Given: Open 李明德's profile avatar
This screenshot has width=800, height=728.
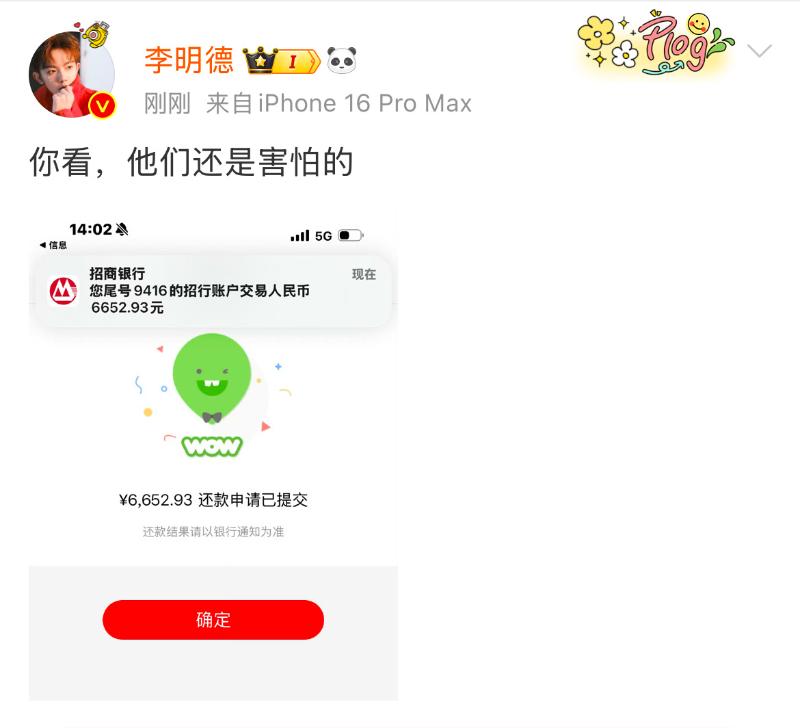Looking at the screenshot, I should 70,74.
